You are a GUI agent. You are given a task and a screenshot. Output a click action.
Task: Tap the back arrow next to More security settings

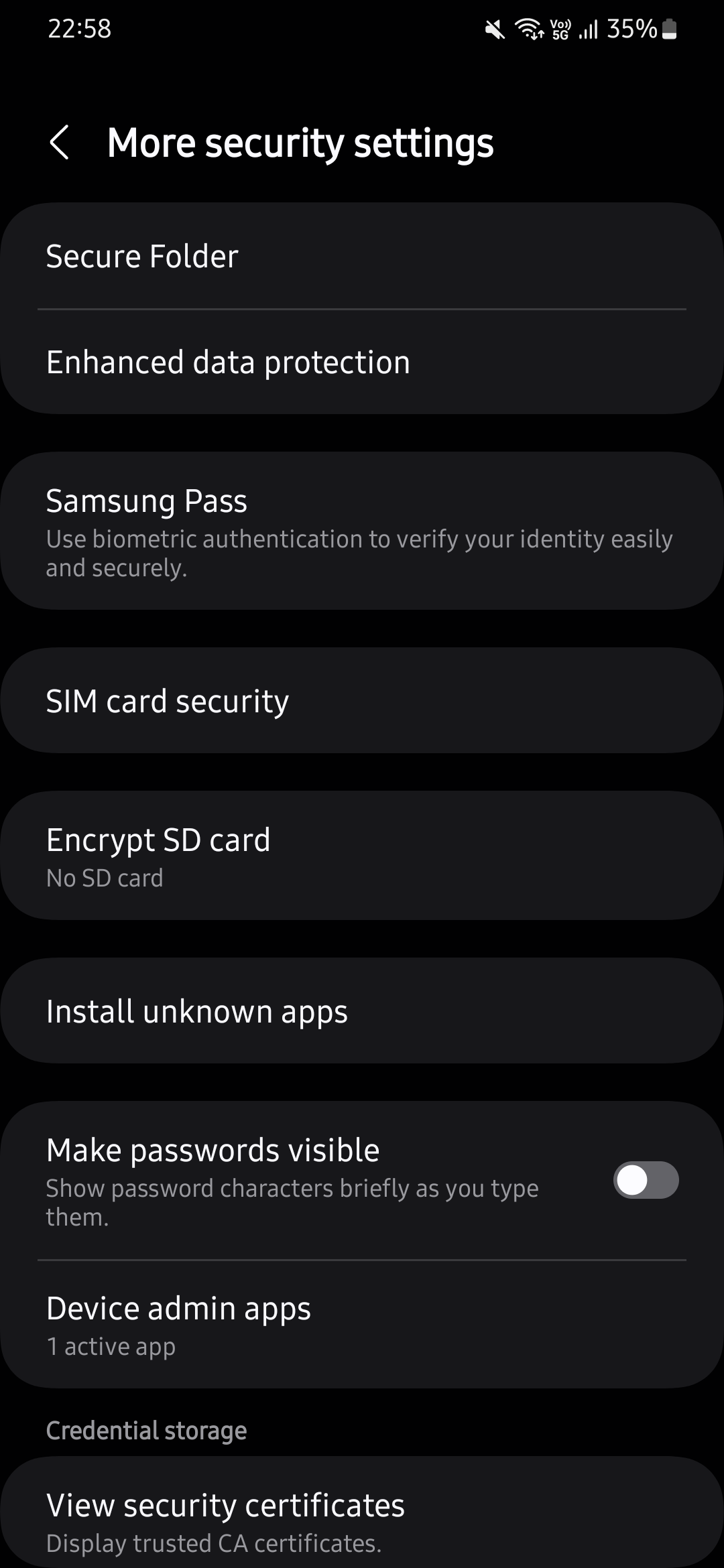[x=60, y=143]
